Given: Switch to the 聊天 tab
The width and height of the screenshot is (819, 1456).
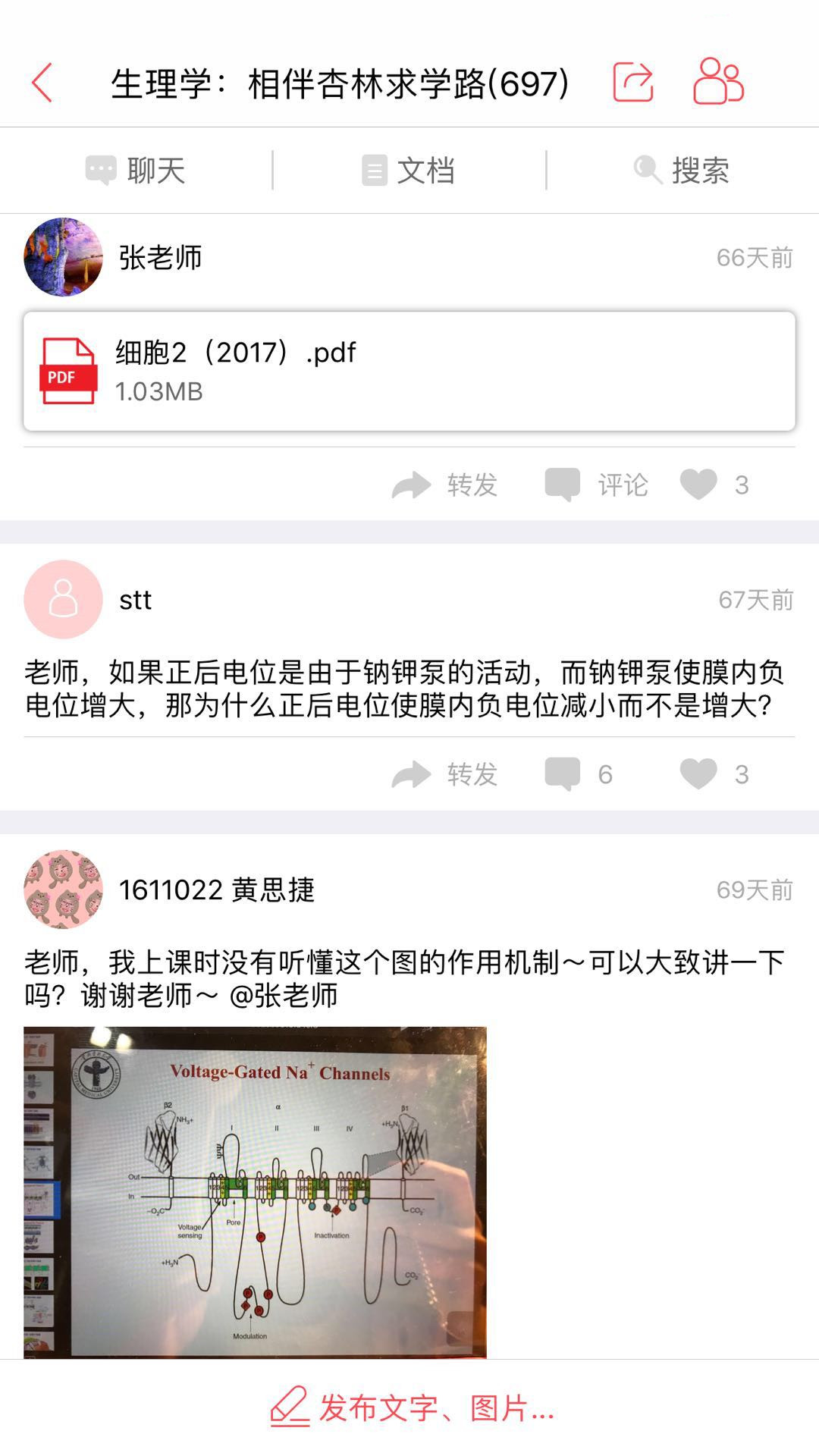Looking at the screenshot, I should [x=136, y=171].
